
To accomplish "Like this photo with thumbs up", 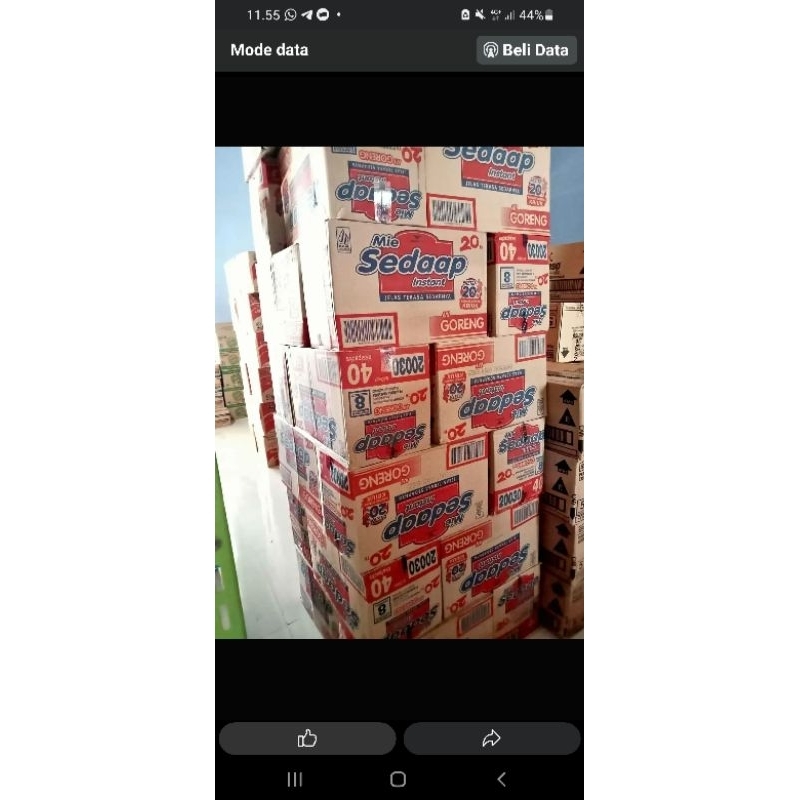I will (x=307, y=738).
